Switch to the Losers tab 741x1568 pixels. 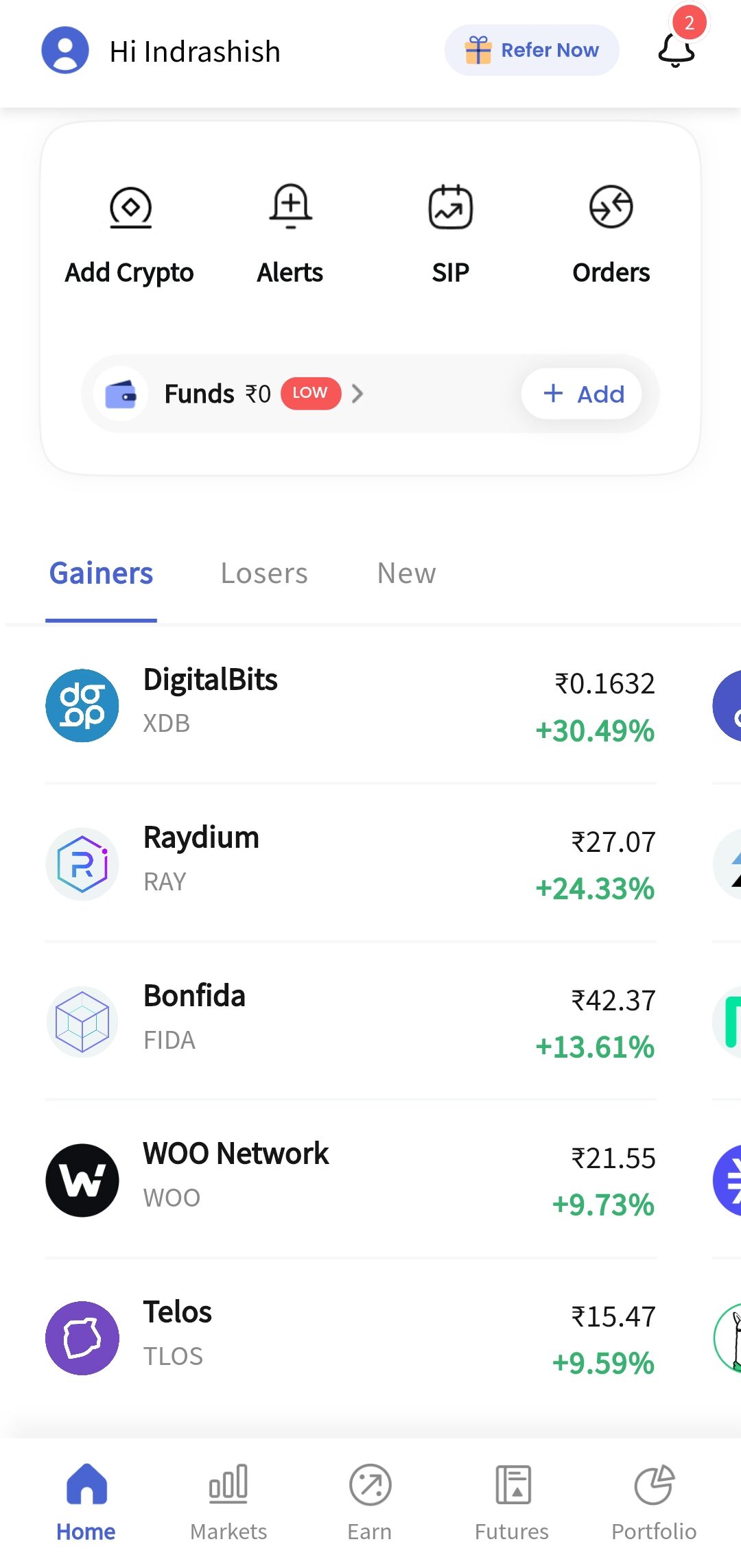click(x=264, y=573)
